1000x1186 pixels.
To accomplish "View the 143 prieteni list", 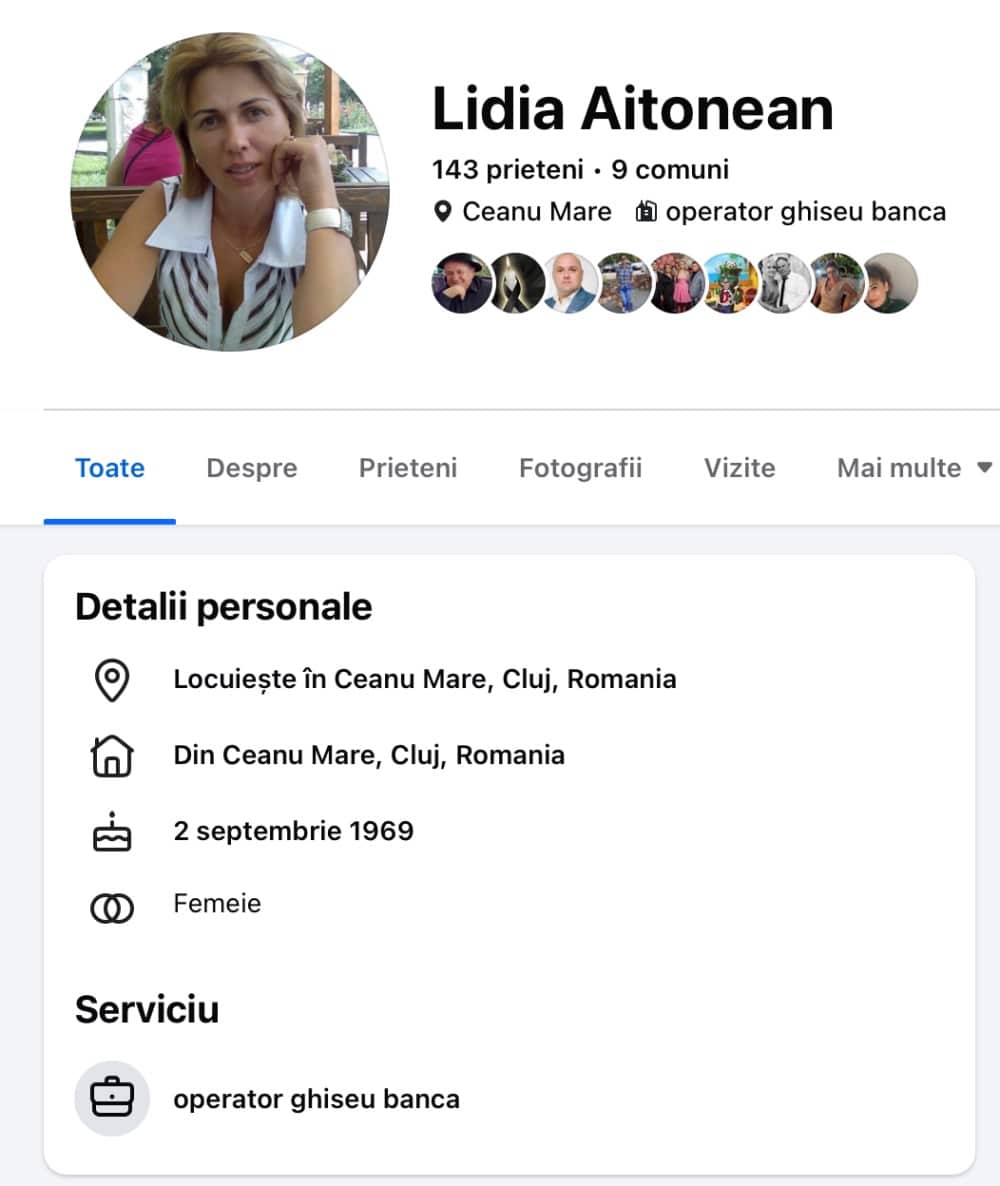I will 507,169.
